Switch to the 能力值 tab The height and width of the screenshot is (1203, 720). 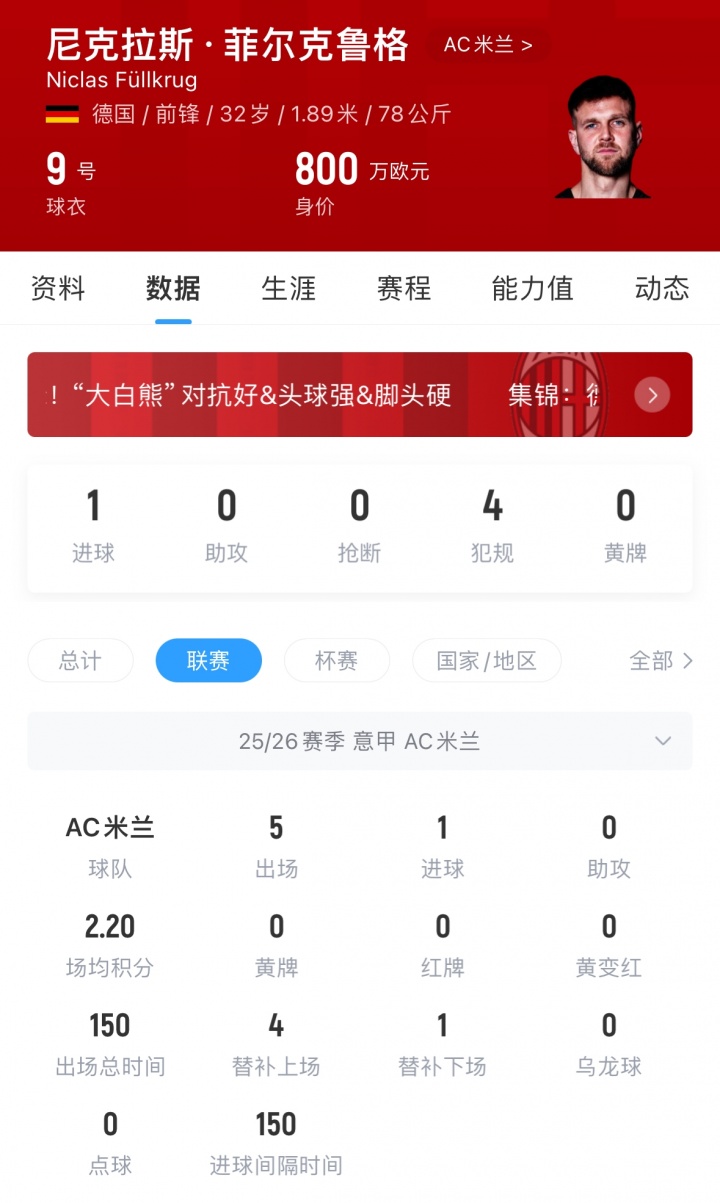[x=533, y=289]
